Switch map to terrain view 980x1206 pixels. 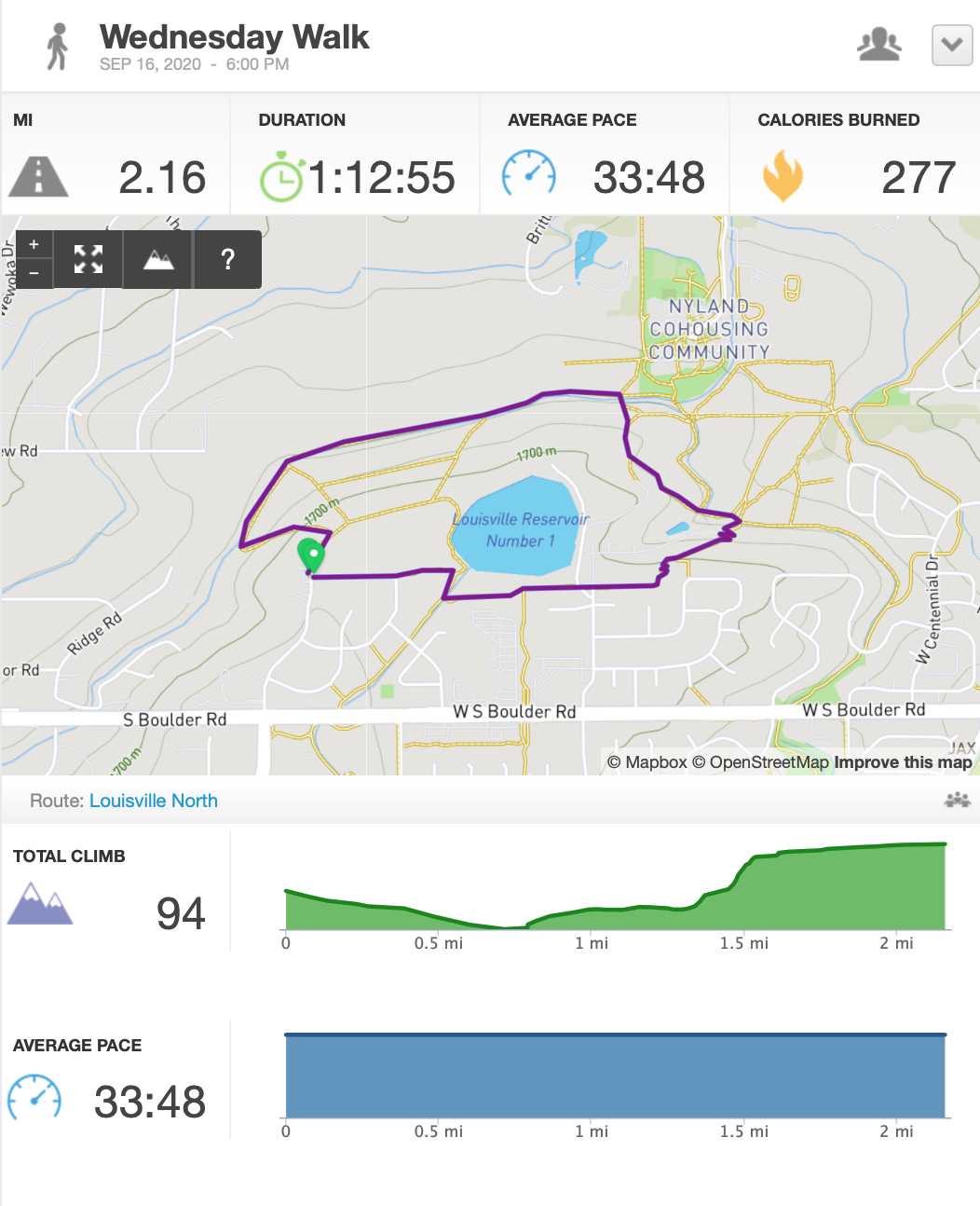[158, 259]
